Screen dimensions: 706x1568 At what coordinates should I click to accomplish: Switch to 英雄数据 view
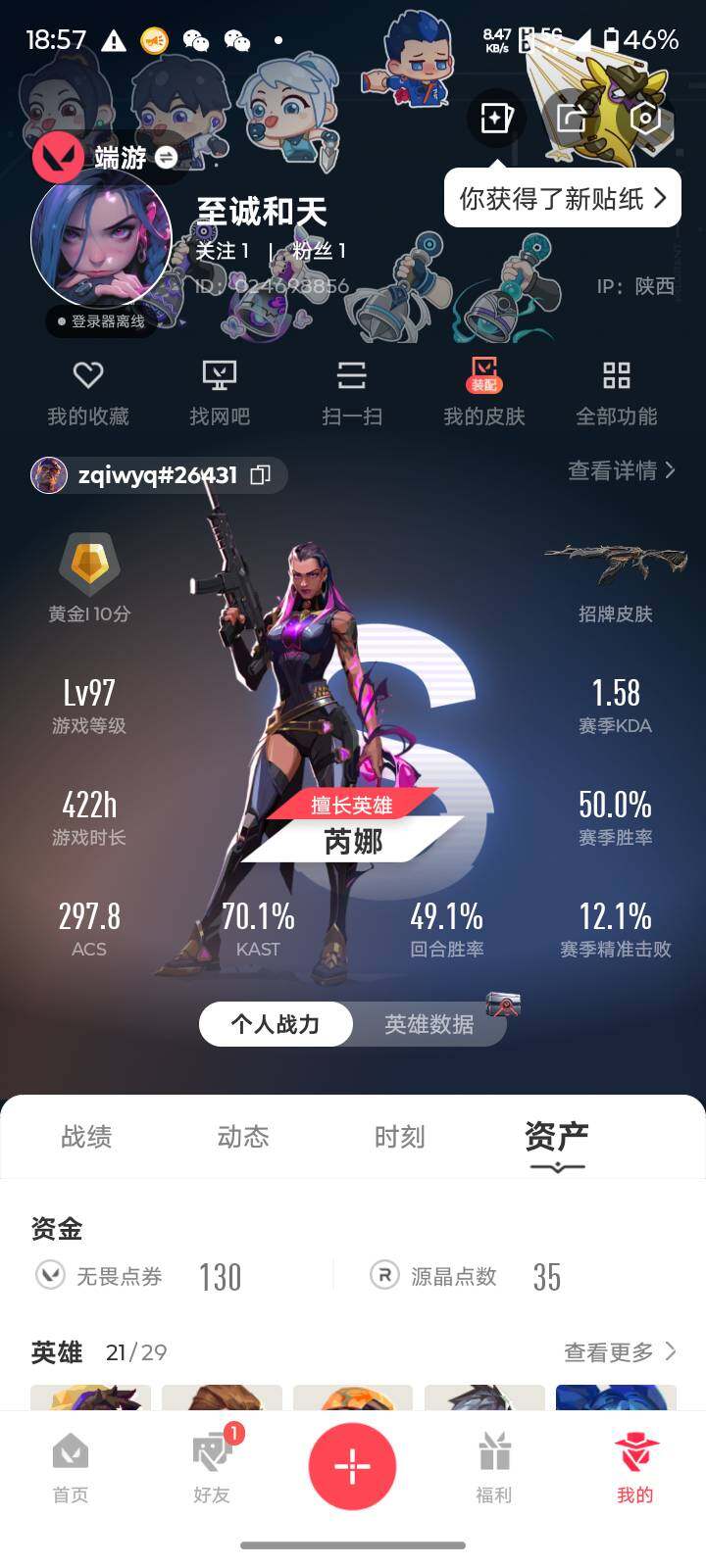pyautogui.click(x=429, y=1024)
